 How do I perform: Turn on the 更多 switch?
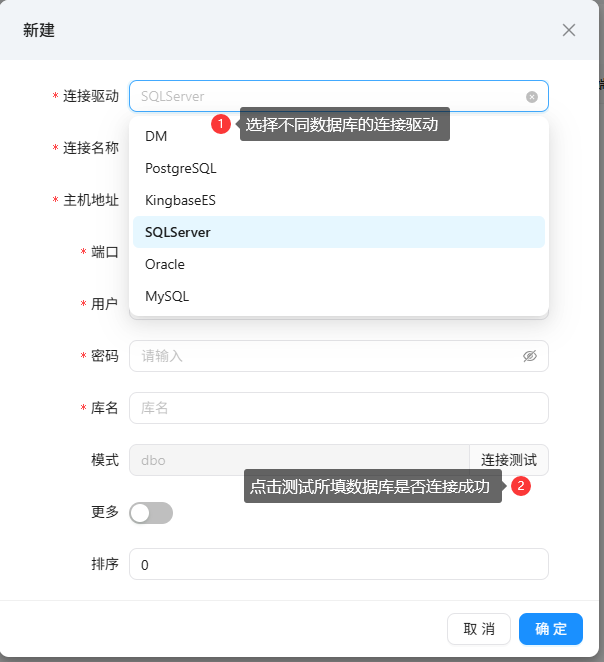pos(151,512)
